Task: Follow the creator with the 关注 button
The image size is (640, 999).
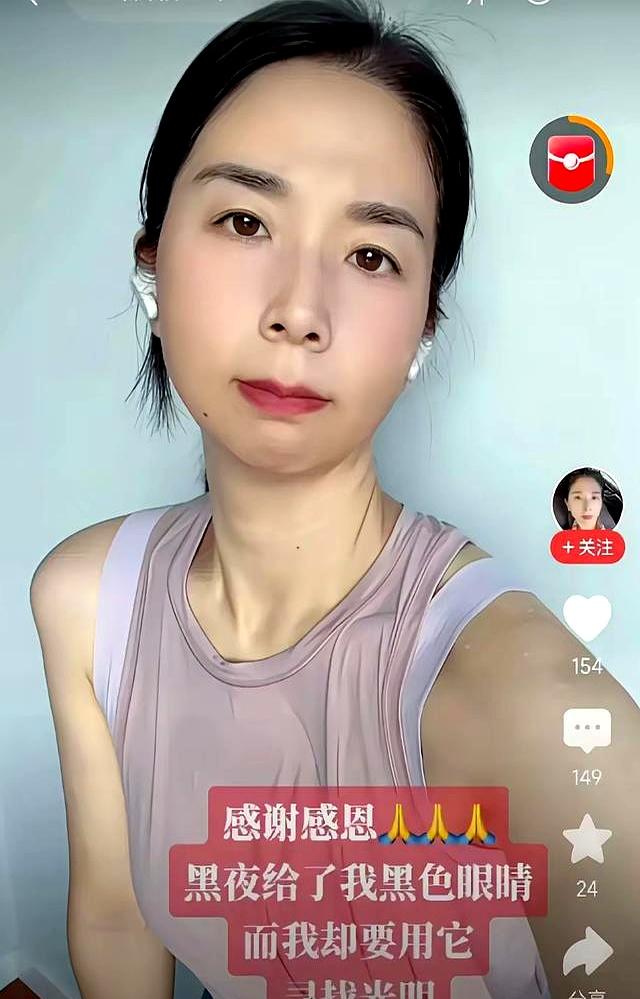Action: (x=587, y=547)
